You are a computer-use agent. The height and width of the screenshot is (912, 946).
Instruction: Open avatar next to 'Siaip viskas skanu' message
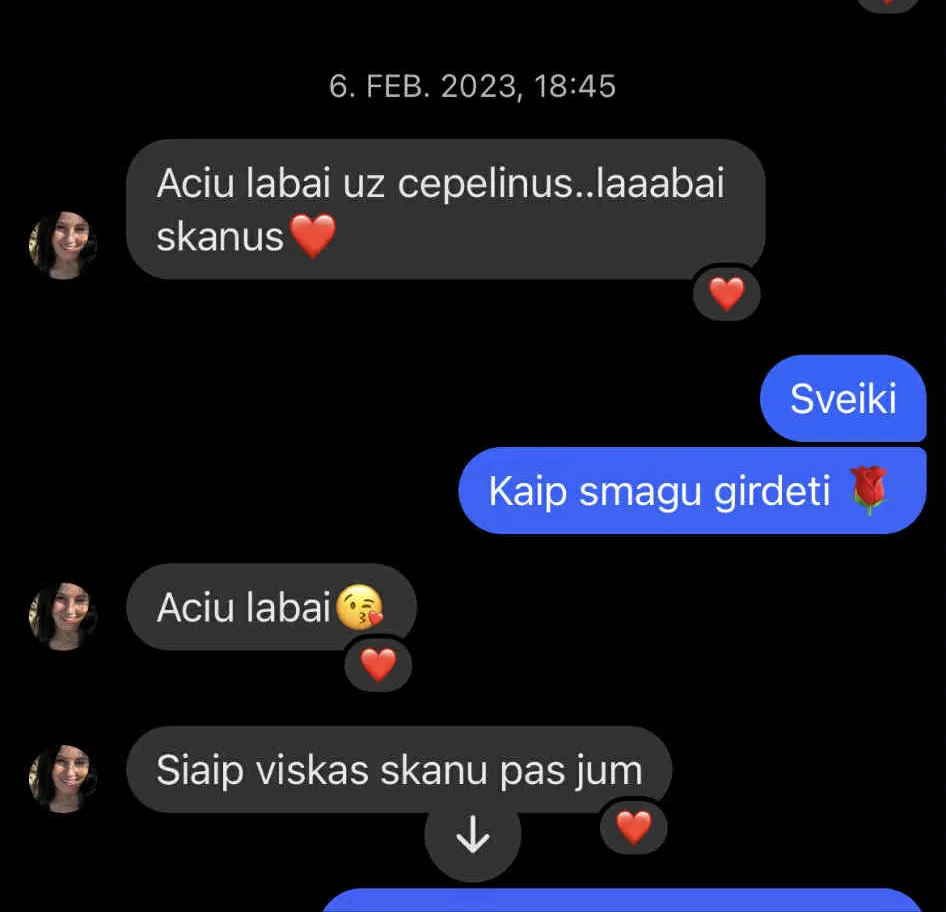[x=62, y=778]
